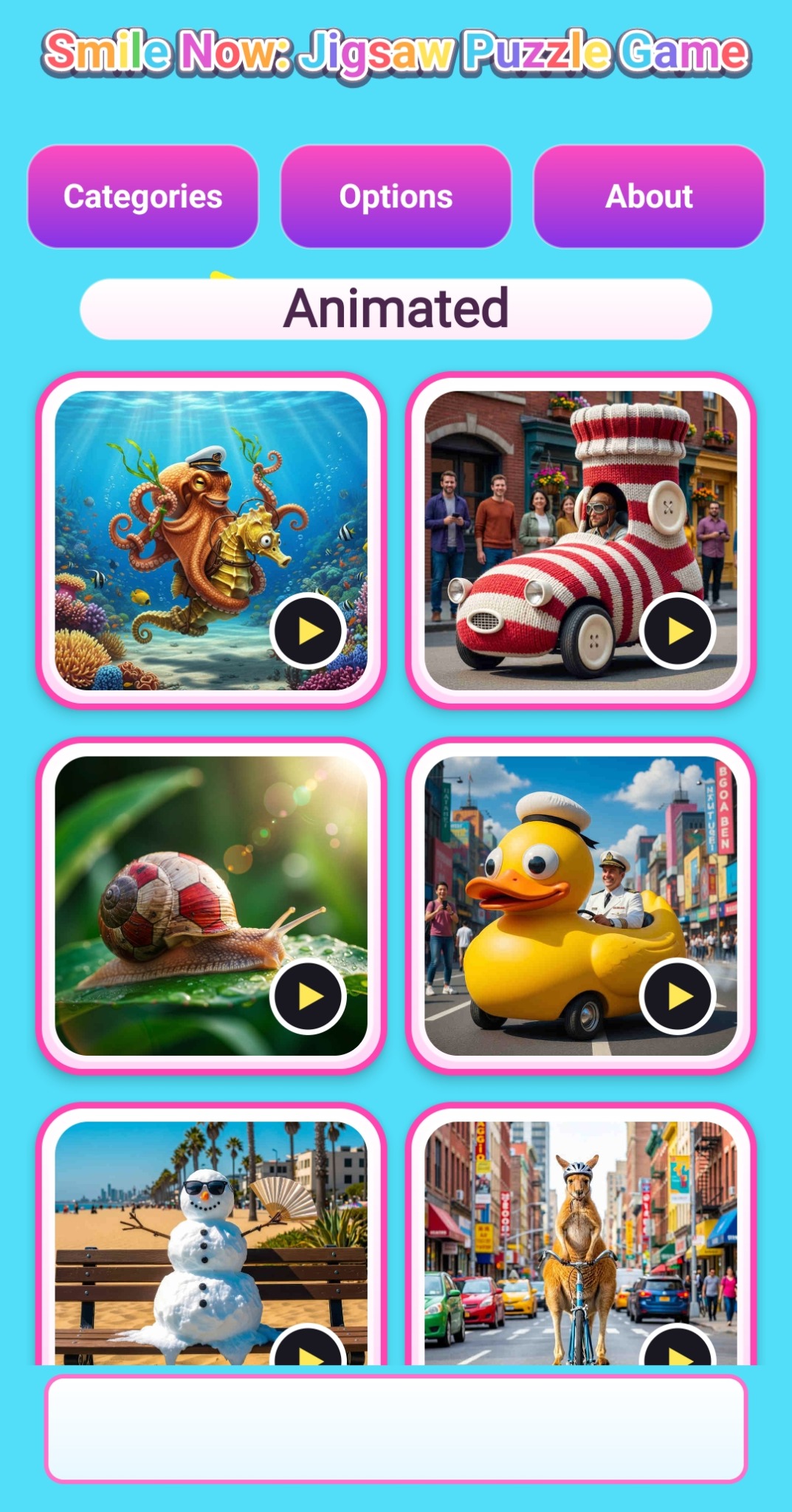Open the About page
Viewport: 792px width, 1512px height.
649,196
